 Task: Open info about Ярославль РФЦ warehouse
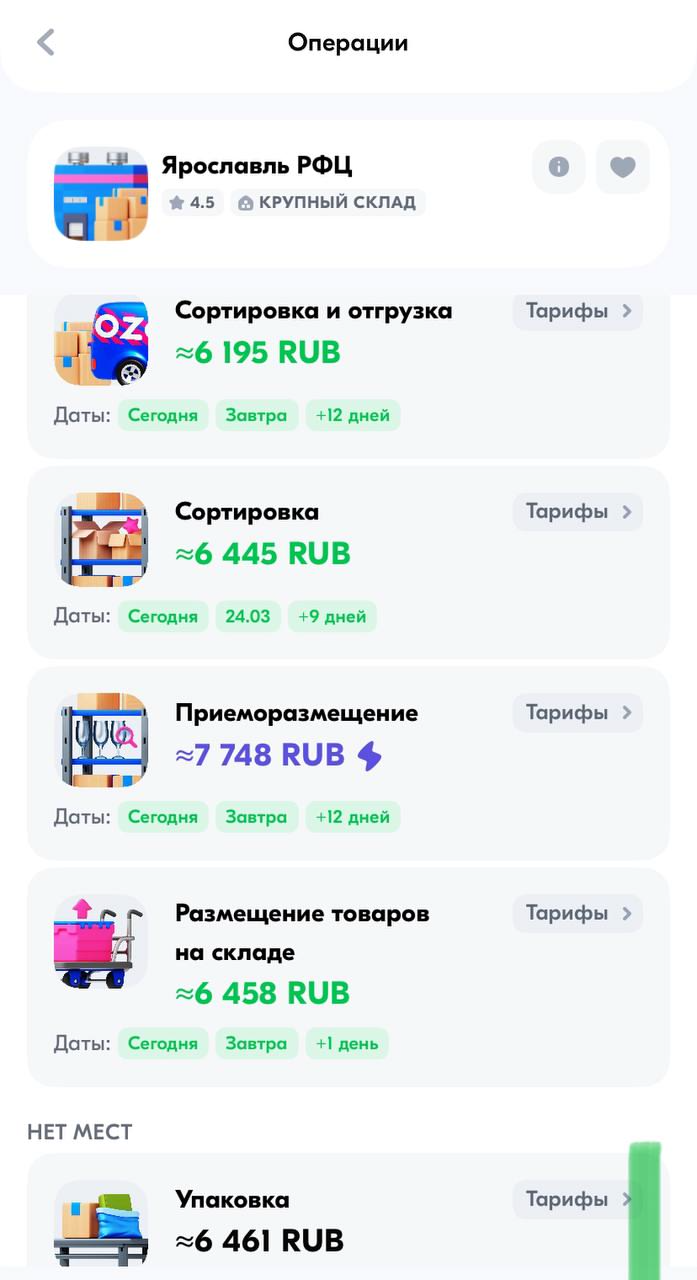(558, 167)
